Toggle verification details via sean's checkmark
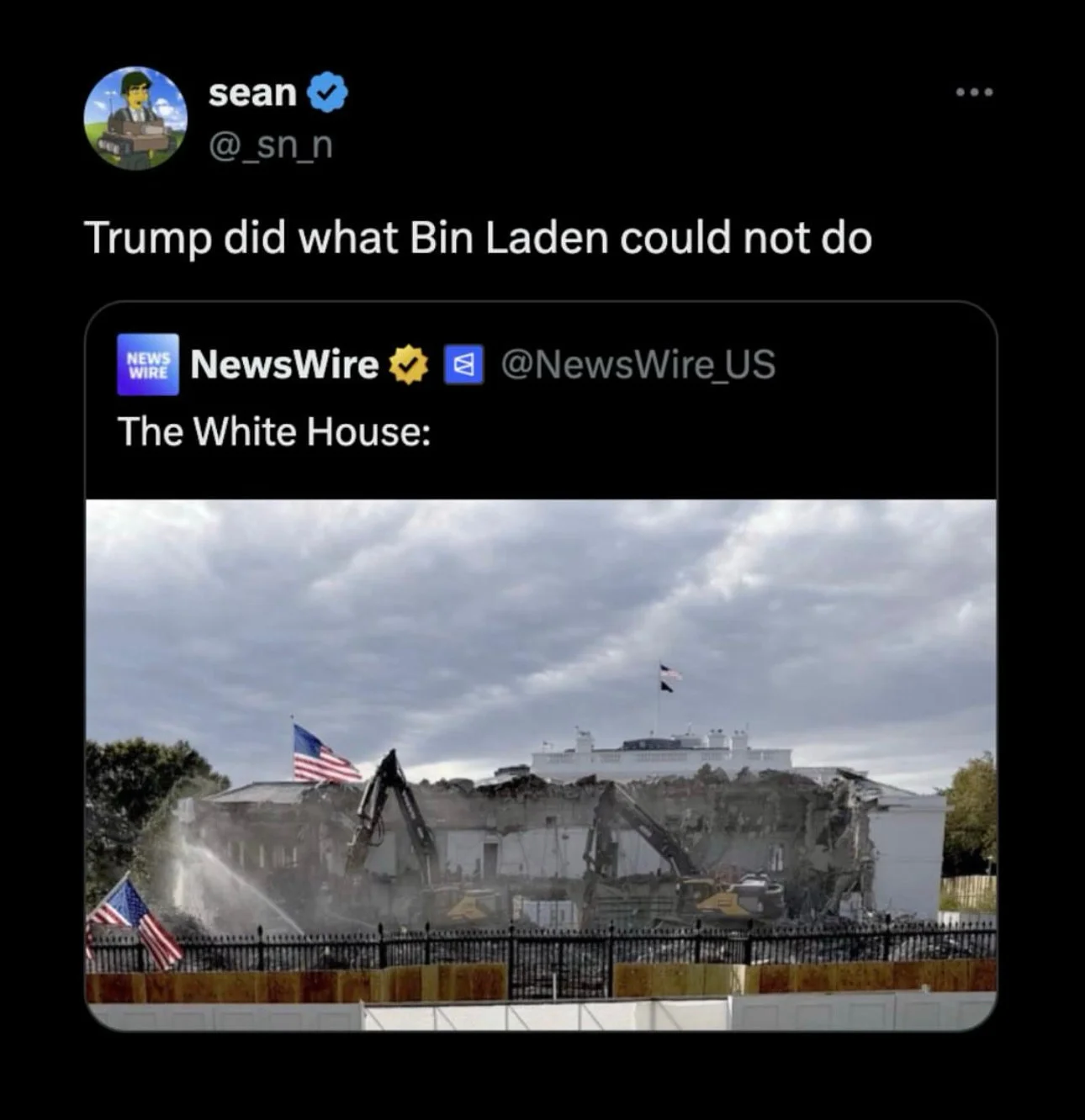 pyautogui.click(x=326, y=92)
